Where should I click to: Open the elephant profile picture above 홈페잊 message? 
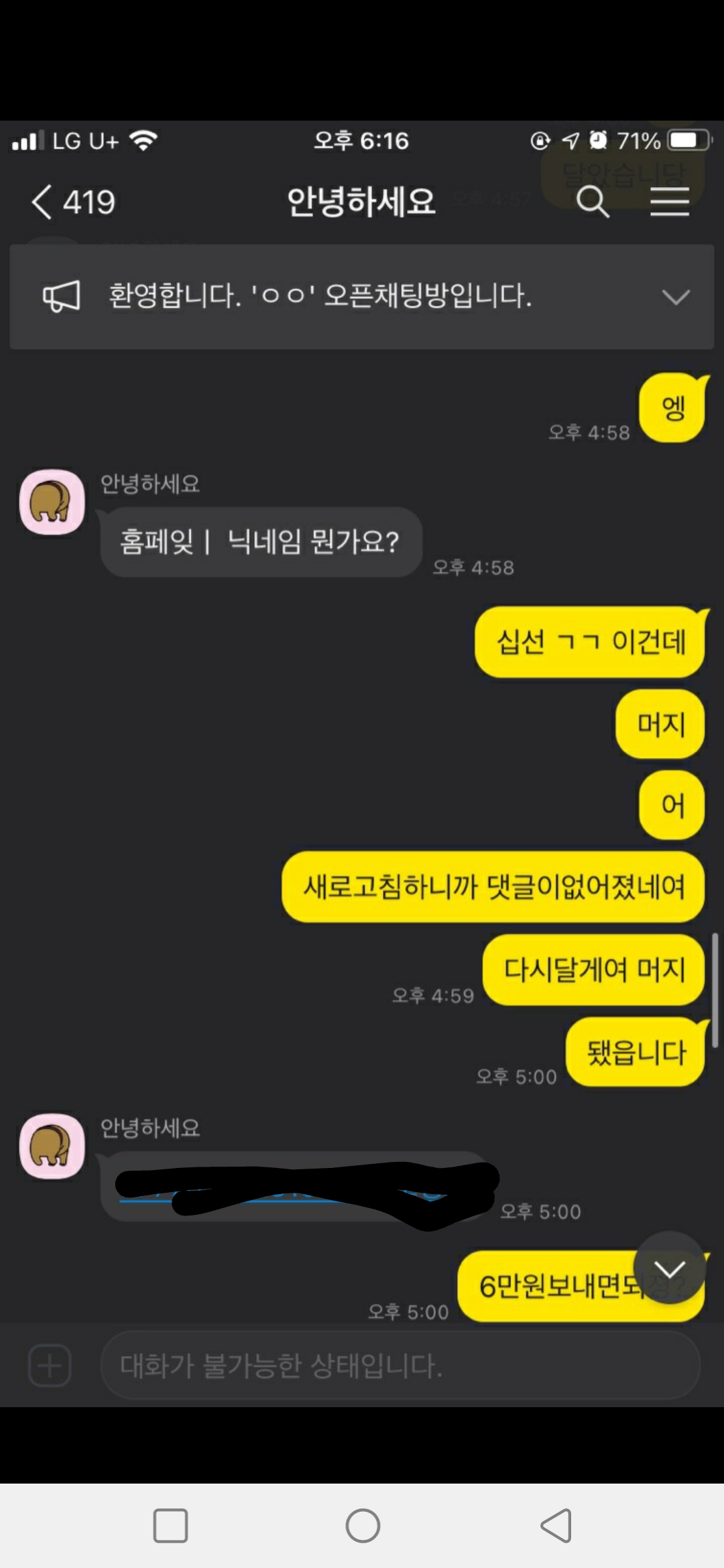(52, 502)
